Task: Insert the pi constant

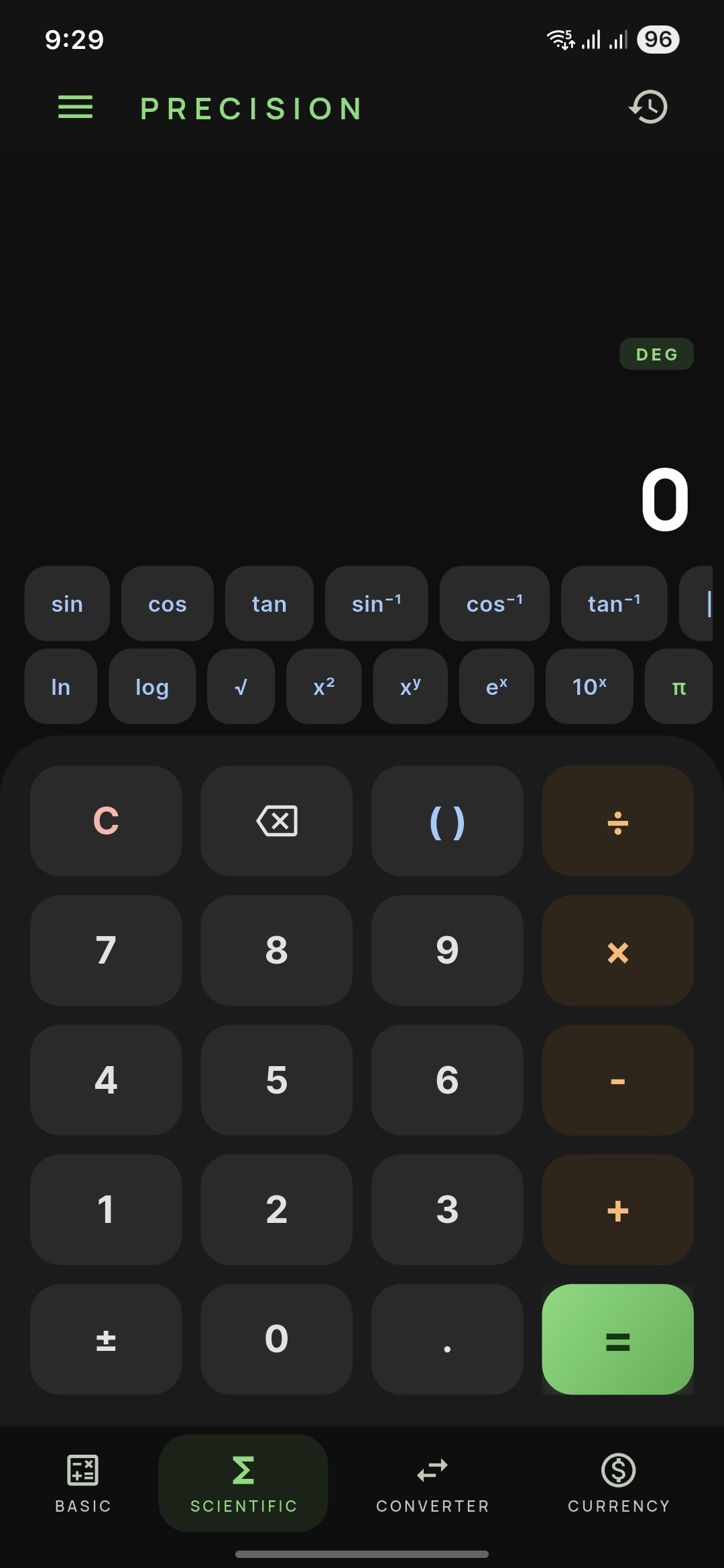Action: tap(678, 687)
